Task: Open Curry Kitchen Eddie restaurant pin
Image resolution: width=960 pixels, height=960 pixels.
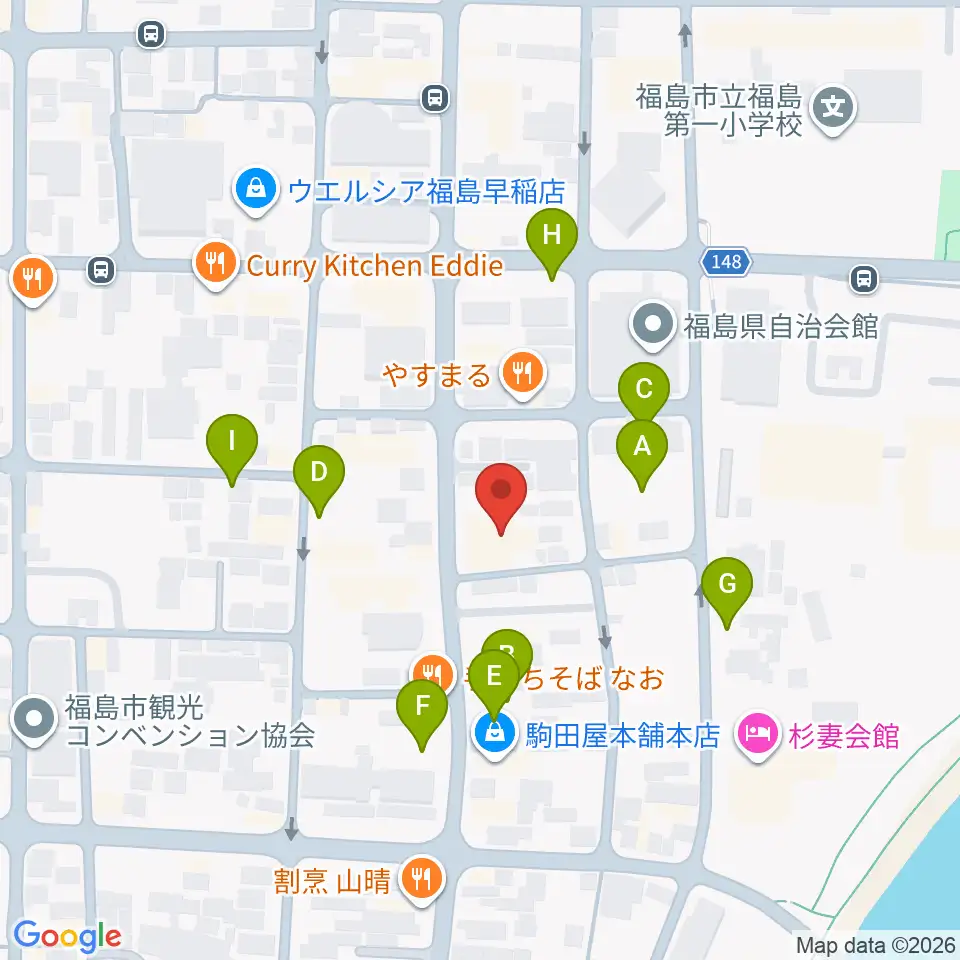Action: coord(215,265)
